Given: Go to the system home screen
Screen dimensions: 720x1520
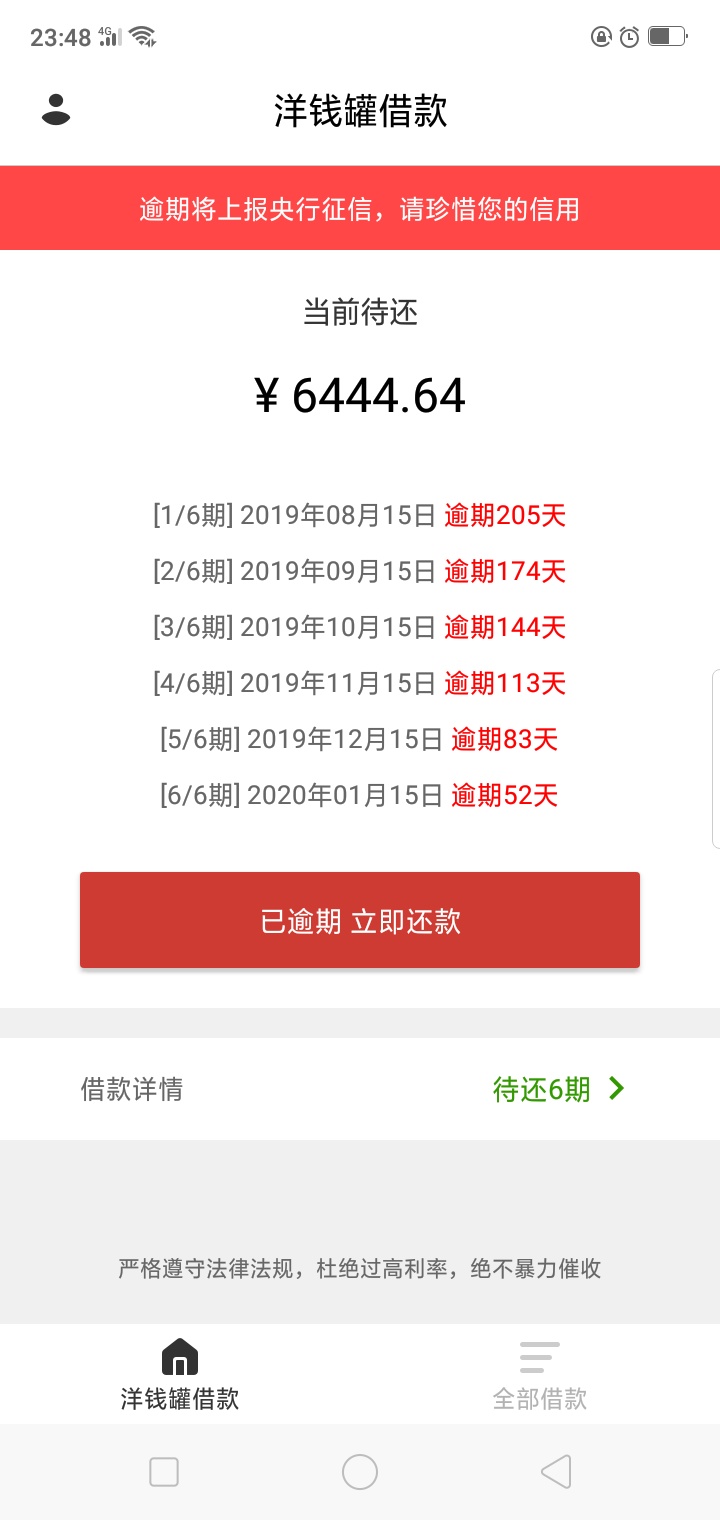Looking at the screenshot, I should point(360,1472).
